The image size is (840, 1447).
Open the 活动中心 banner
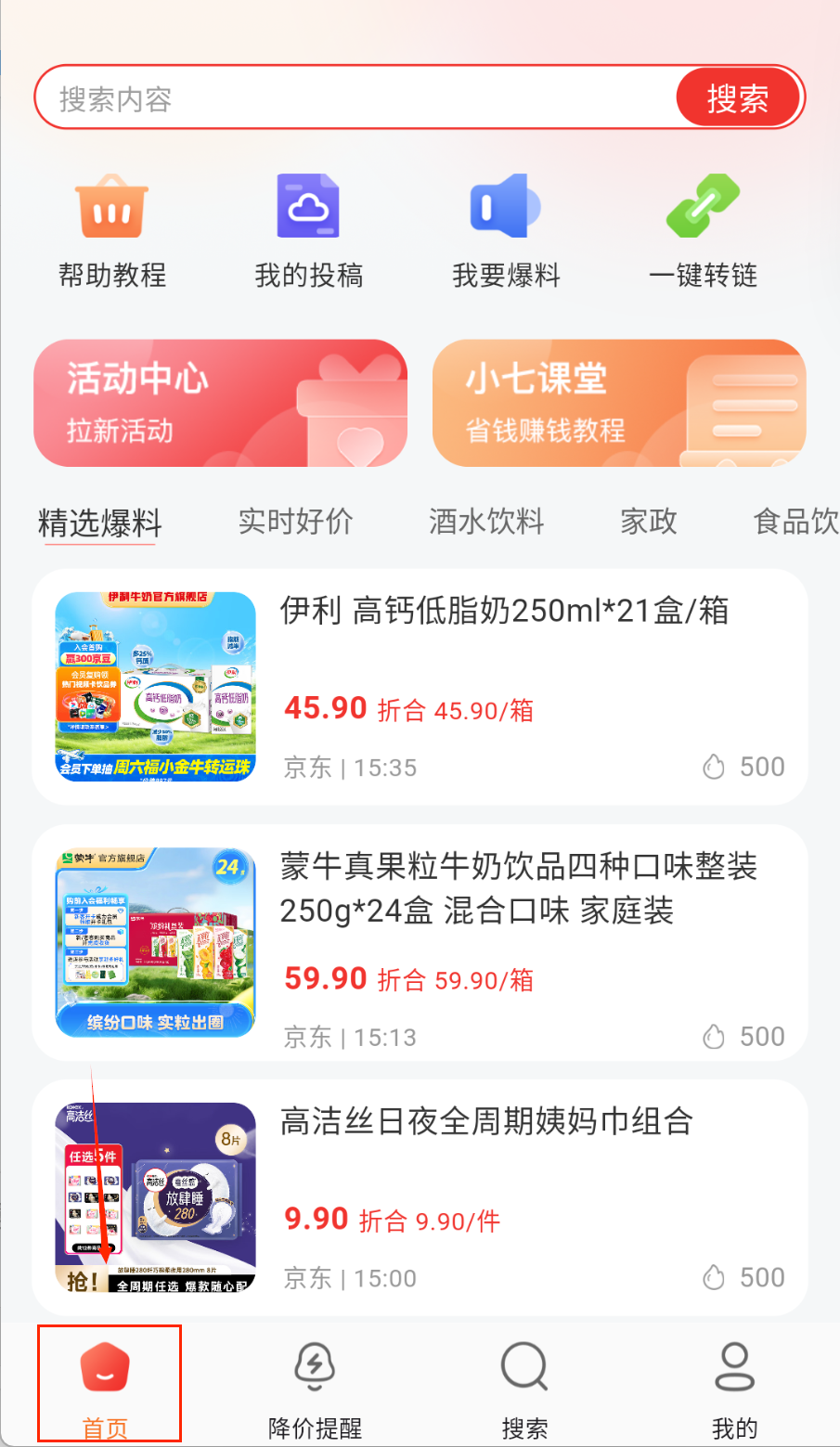pyautogui.click(x=221, y=403)
